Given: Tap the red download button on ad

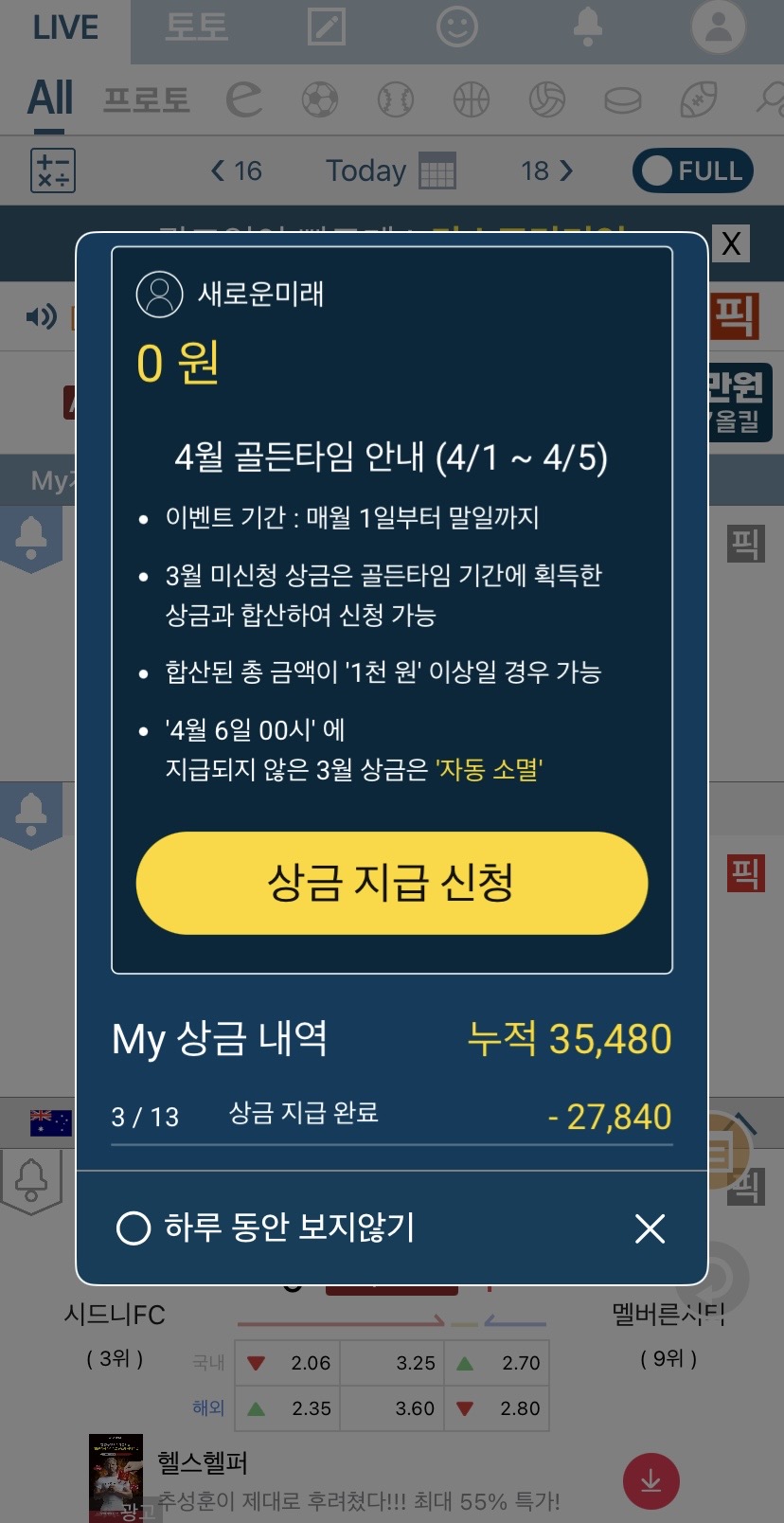Looking at the screenshot, I should coord(650,1480).
